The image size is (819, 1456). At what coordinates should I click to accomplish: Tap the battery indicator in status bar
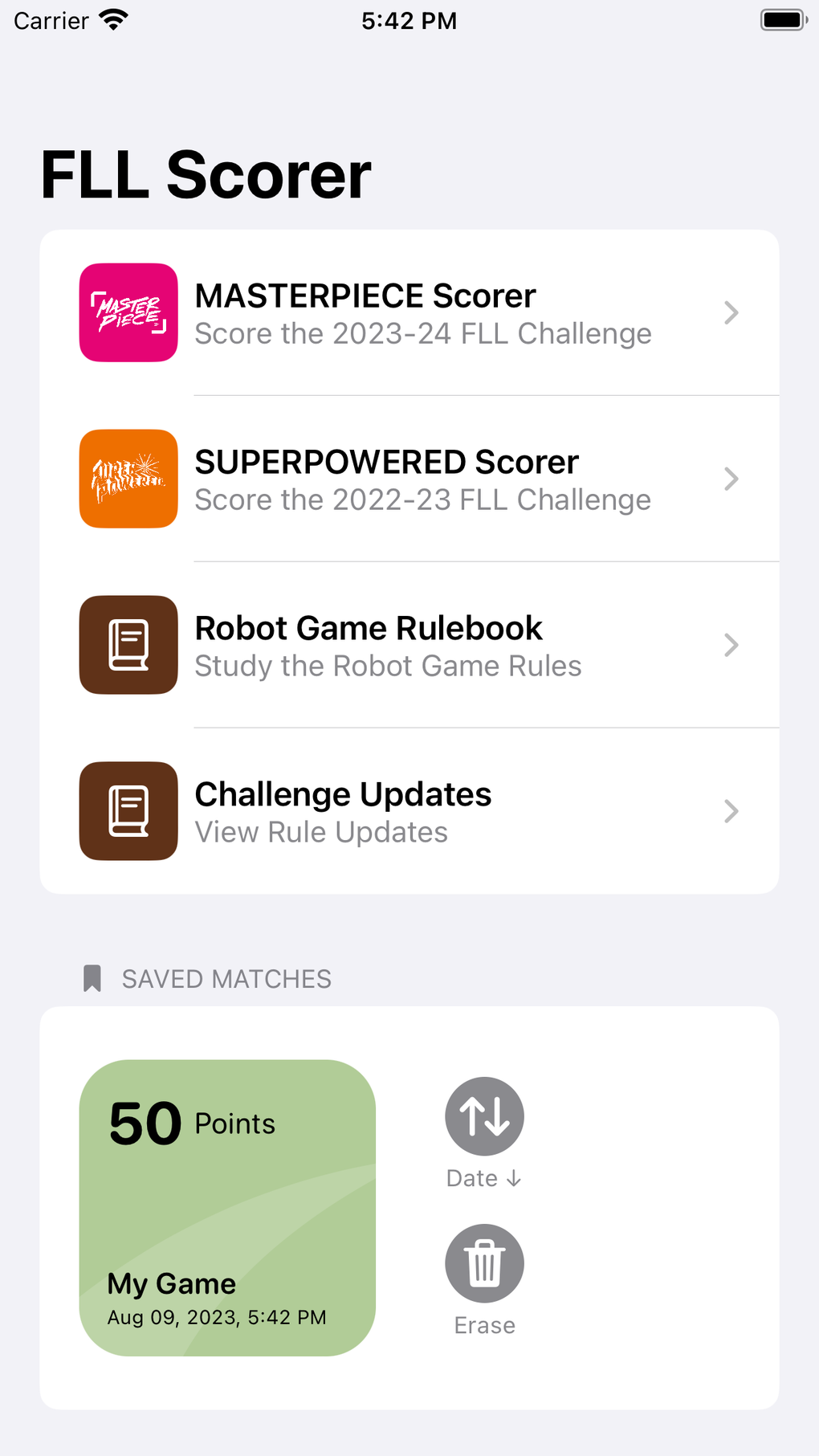780,20
